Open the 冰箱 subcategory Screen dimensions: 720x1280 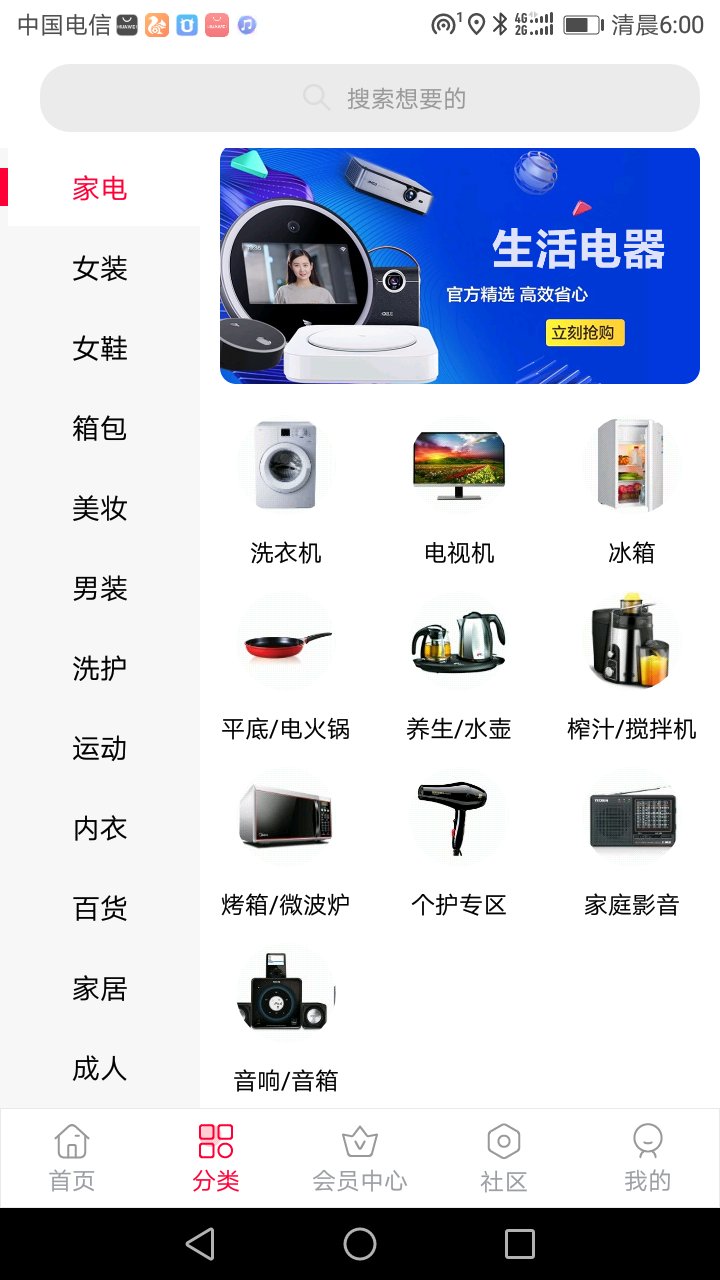tap(632, 490)
